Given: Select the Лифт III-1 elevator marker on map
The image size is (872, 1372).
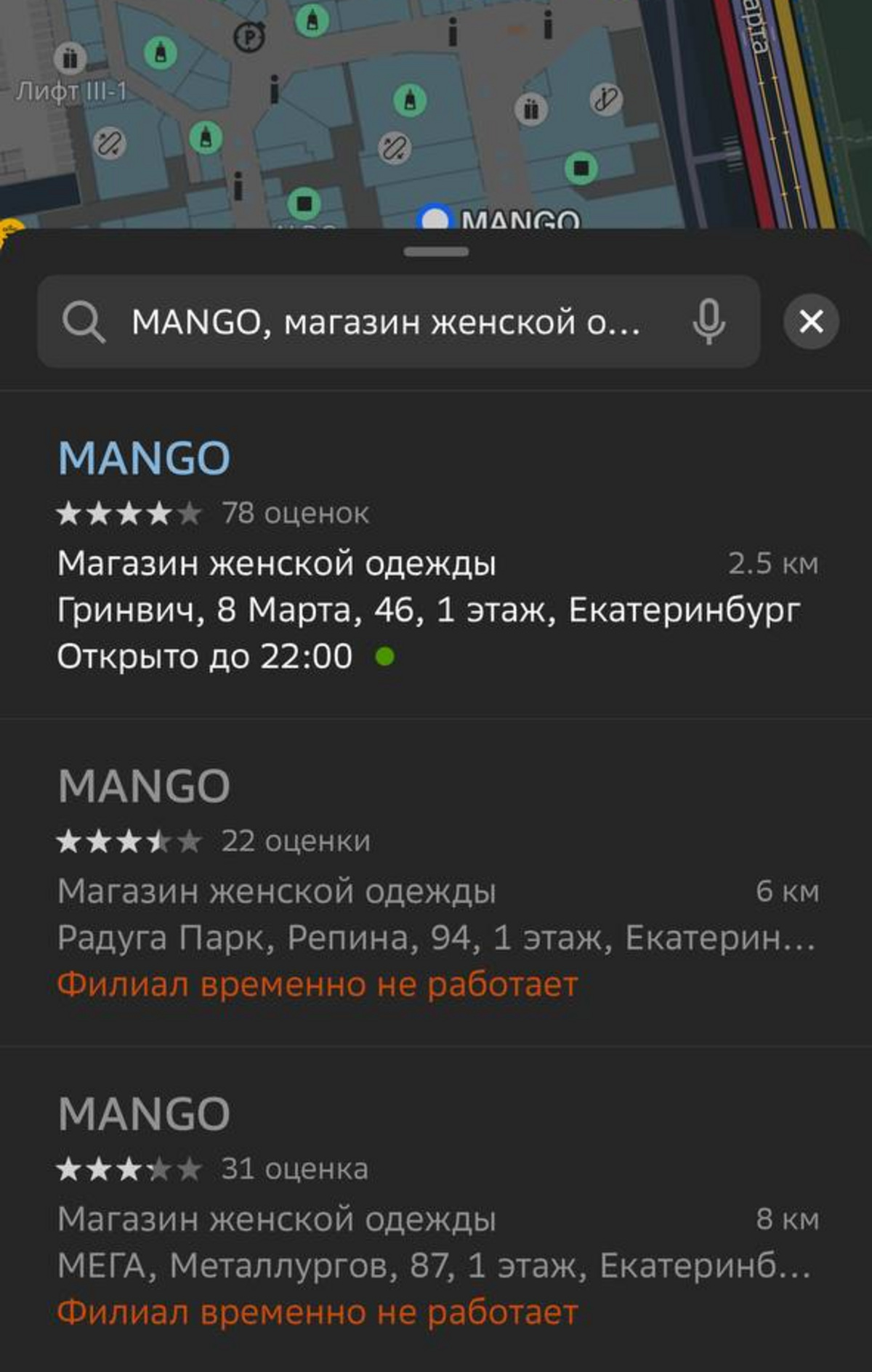Looking at the screenshot, I should click(x=70, y=58).
